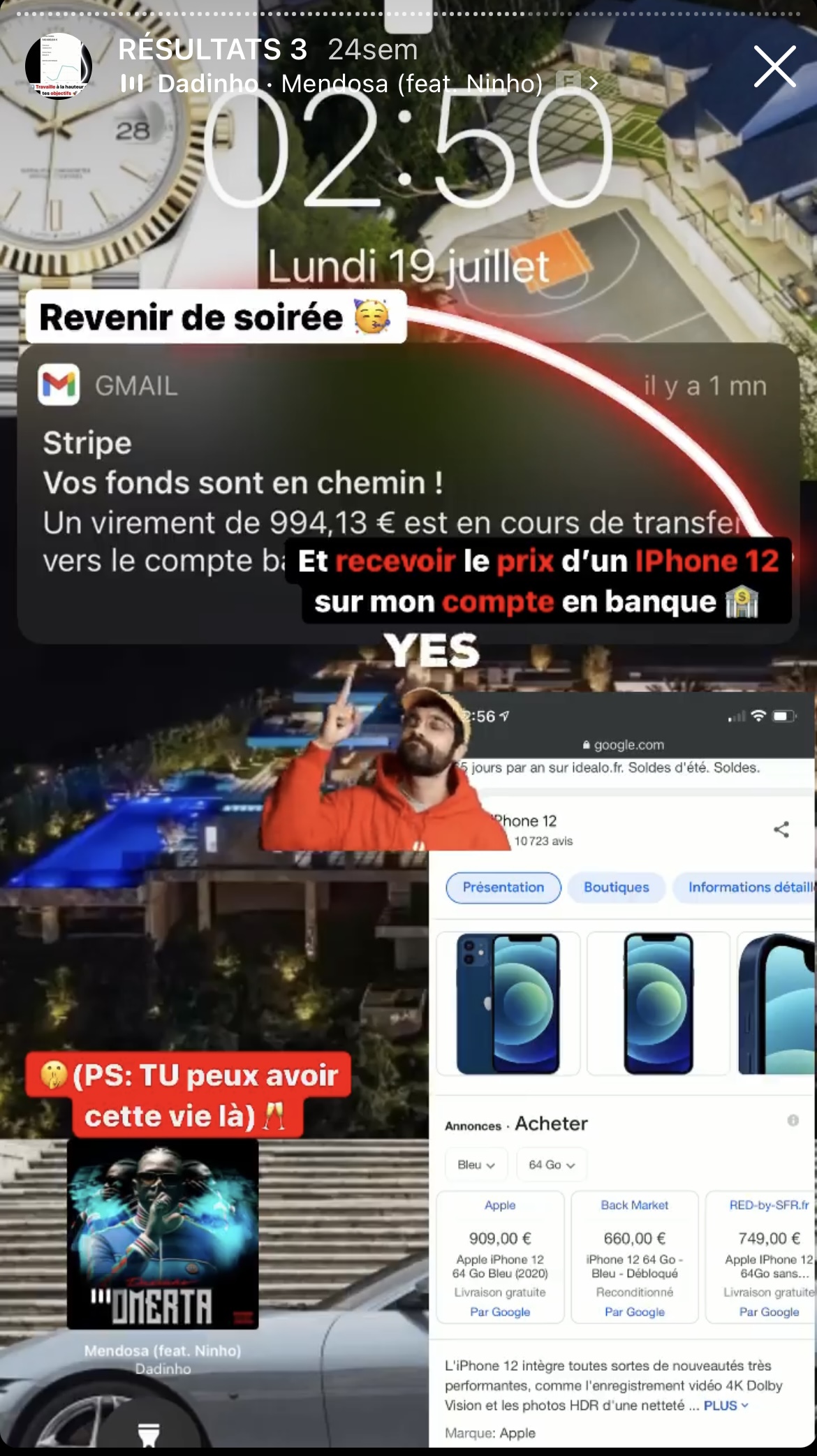
Task: Close the story viewer
Action: 774,67
